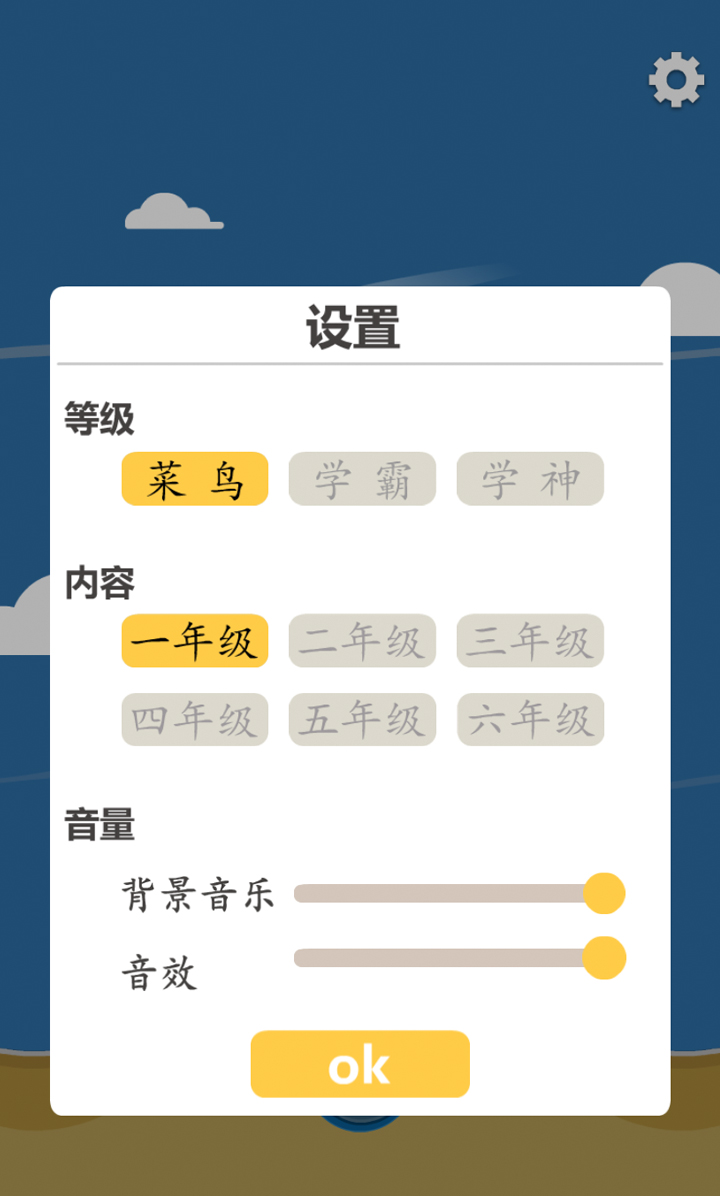Choose 二年级 content

click(x=362, y=641)
